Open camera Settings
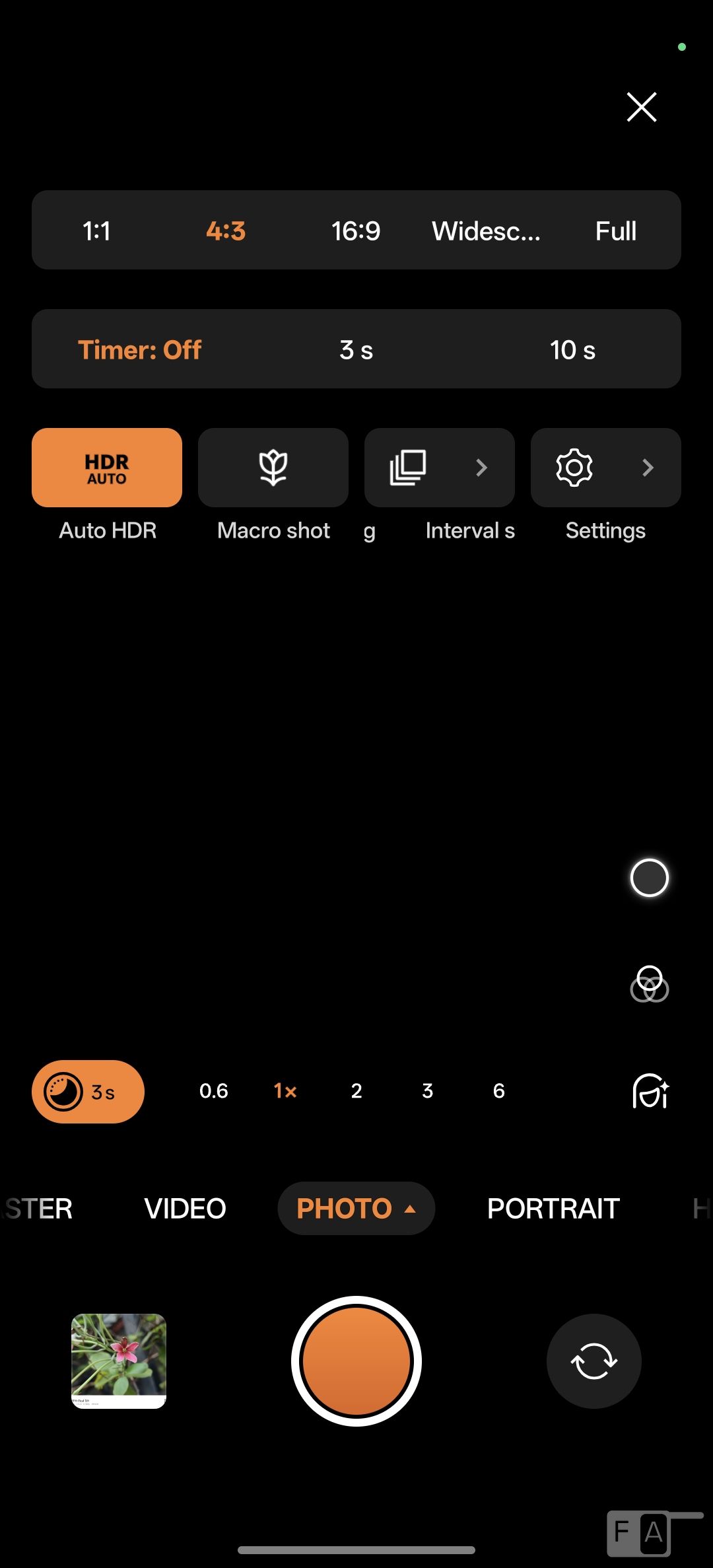The image size is (713, 1568). (606, 468)
